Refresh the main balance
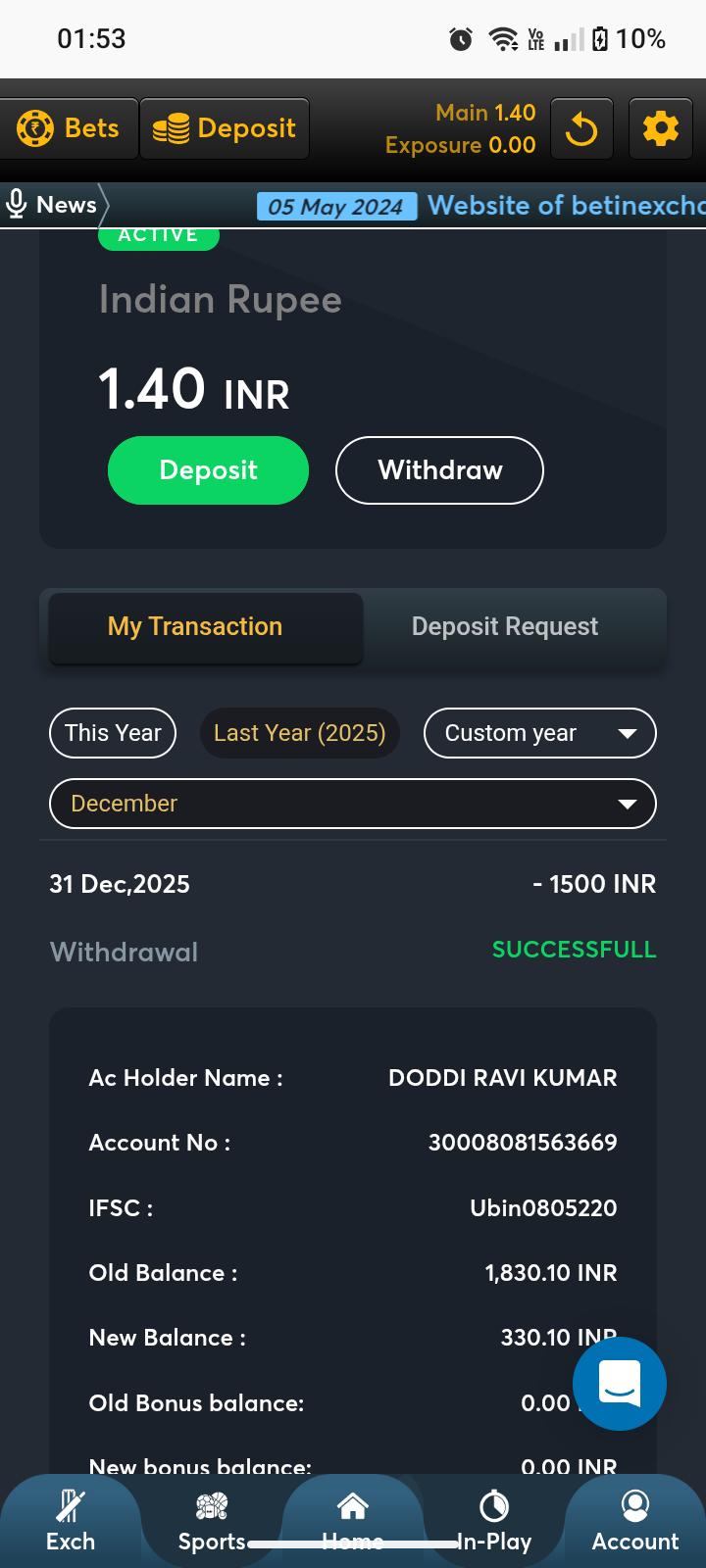The image size is (706, 1568). (x=581, y=128)
